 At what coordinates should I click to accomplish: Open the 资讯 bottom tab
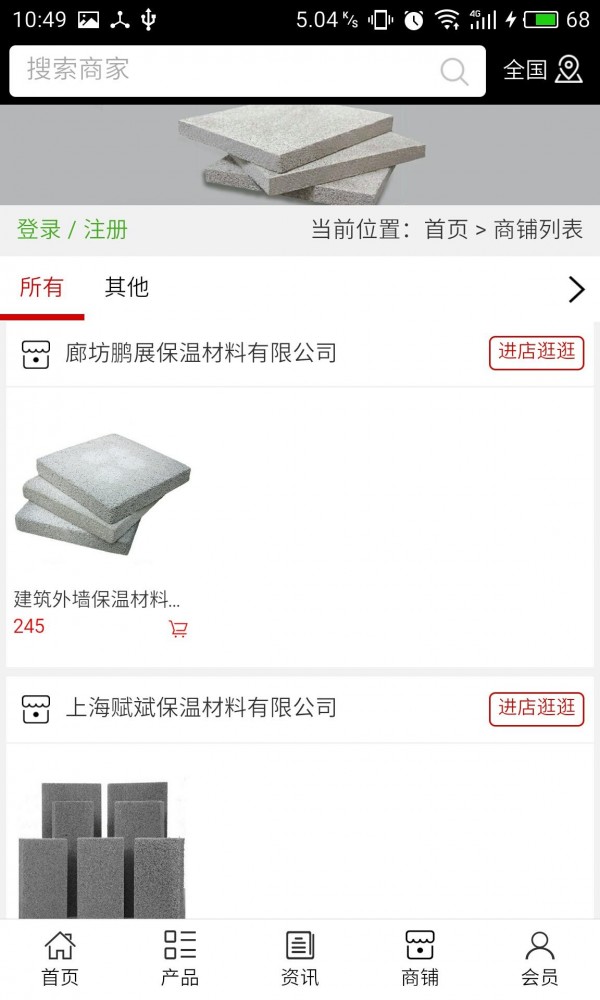300,959
